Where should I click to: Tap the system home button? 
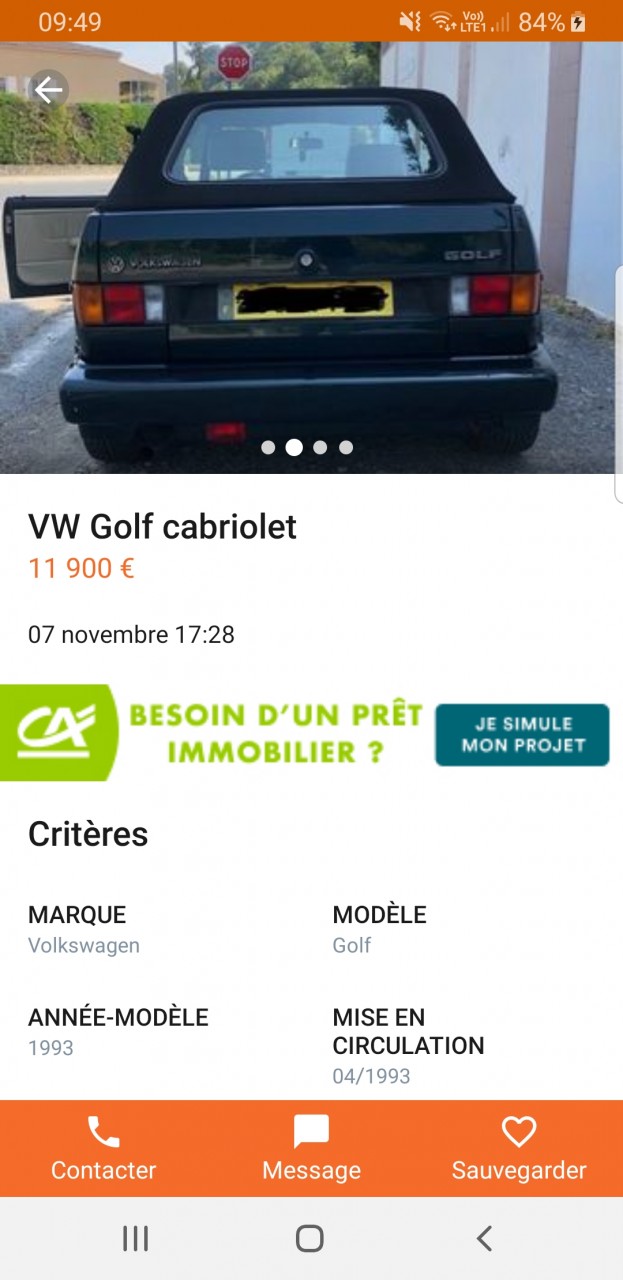point(310,1239)
